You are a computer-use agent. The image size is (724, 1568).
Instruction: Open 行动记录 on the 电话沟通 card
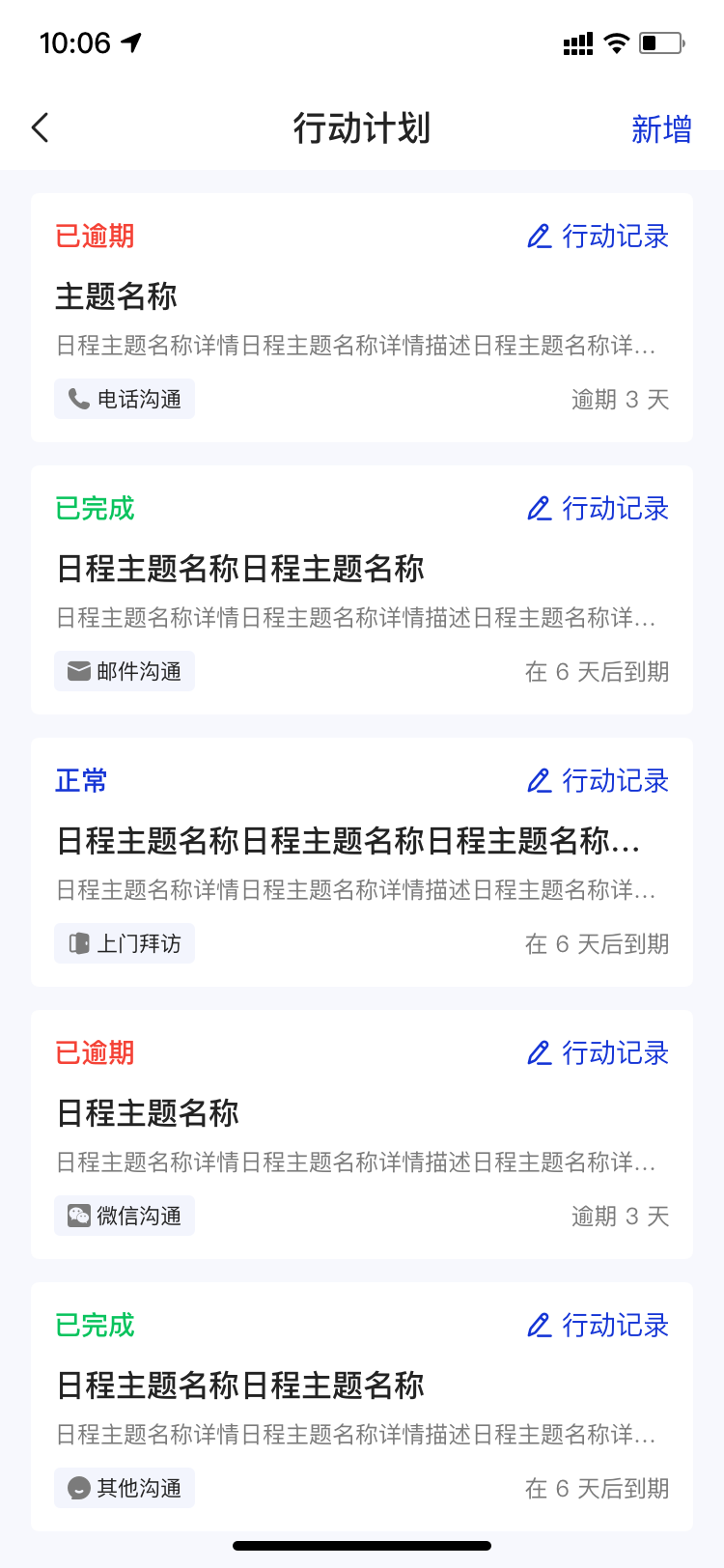click(598, 237)
